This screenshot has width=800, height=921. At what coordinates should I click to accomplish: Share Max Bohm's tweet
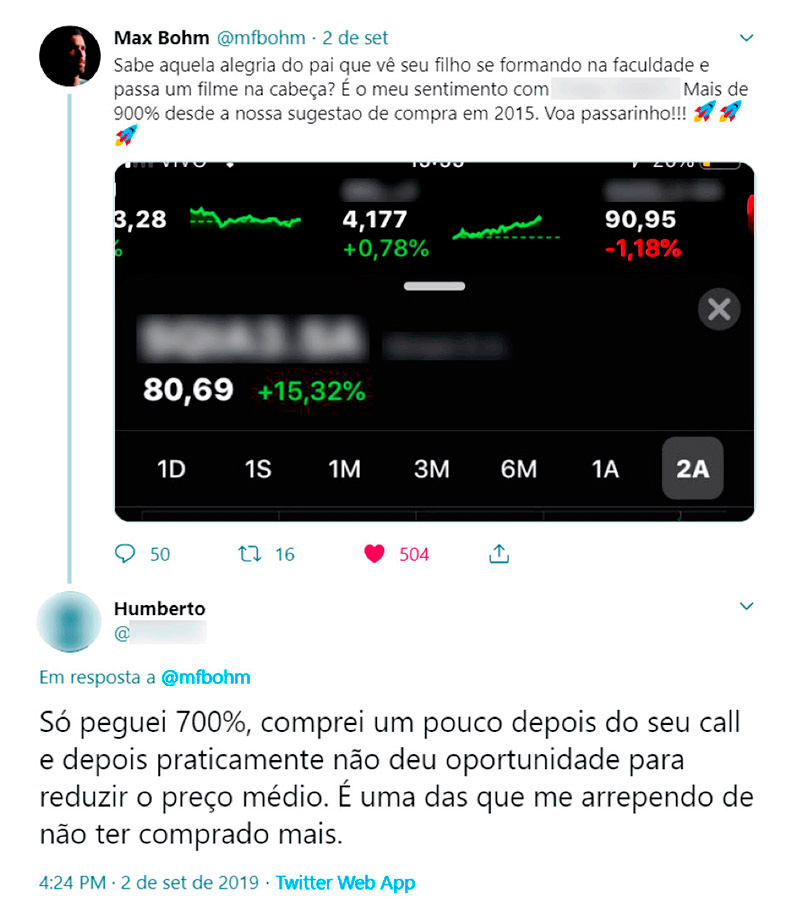[499, 553]
